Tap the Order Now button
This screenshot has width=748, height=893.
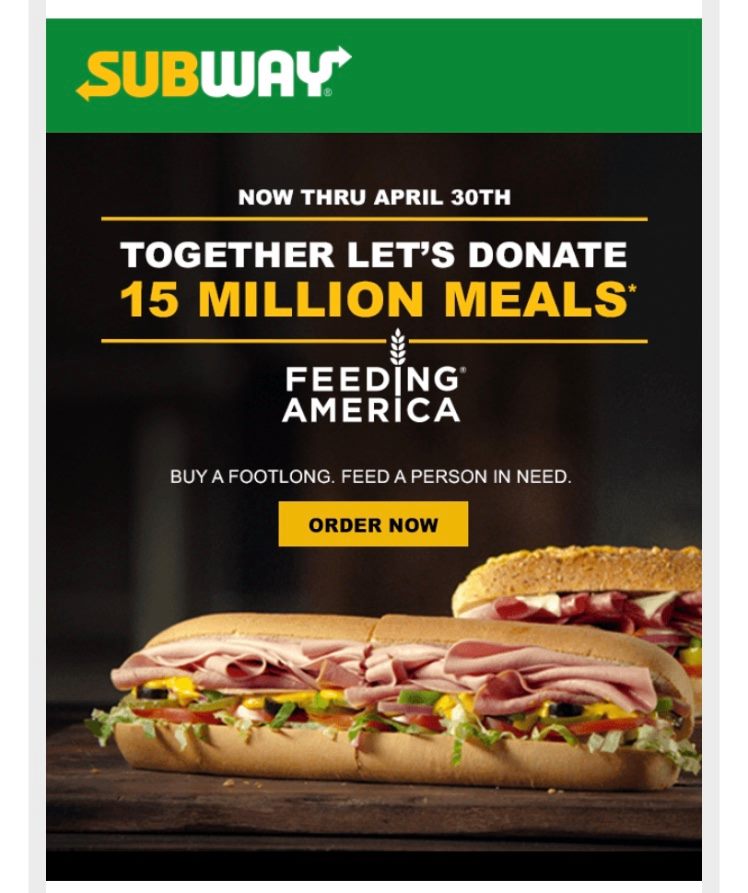point(373,524)
